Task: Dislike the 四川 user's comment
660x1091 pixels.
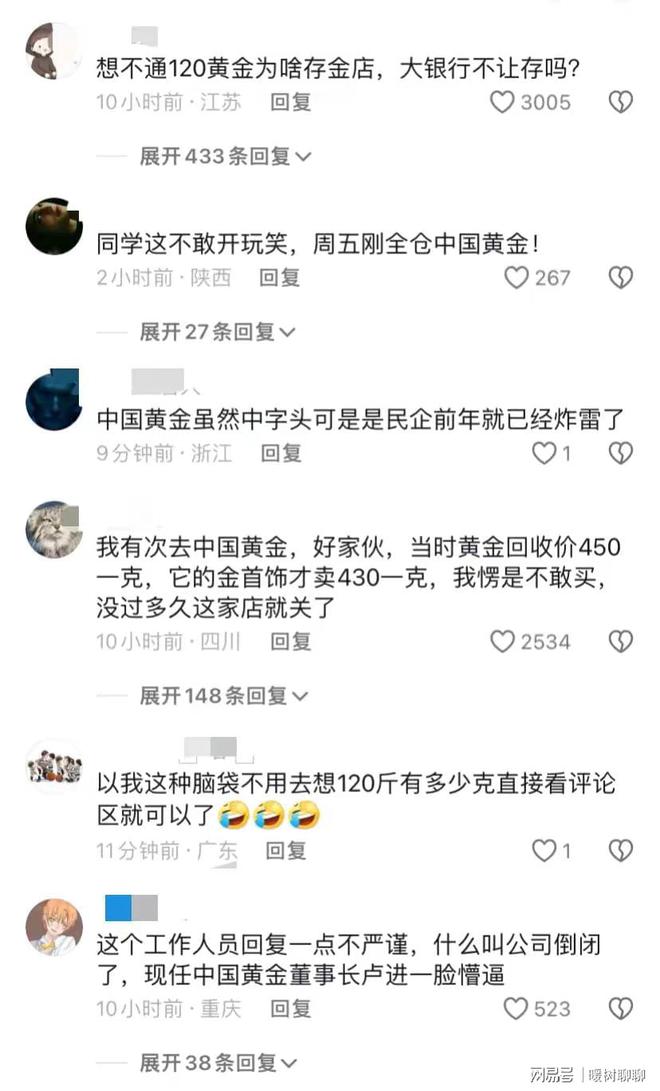Action: pos(621,641)
